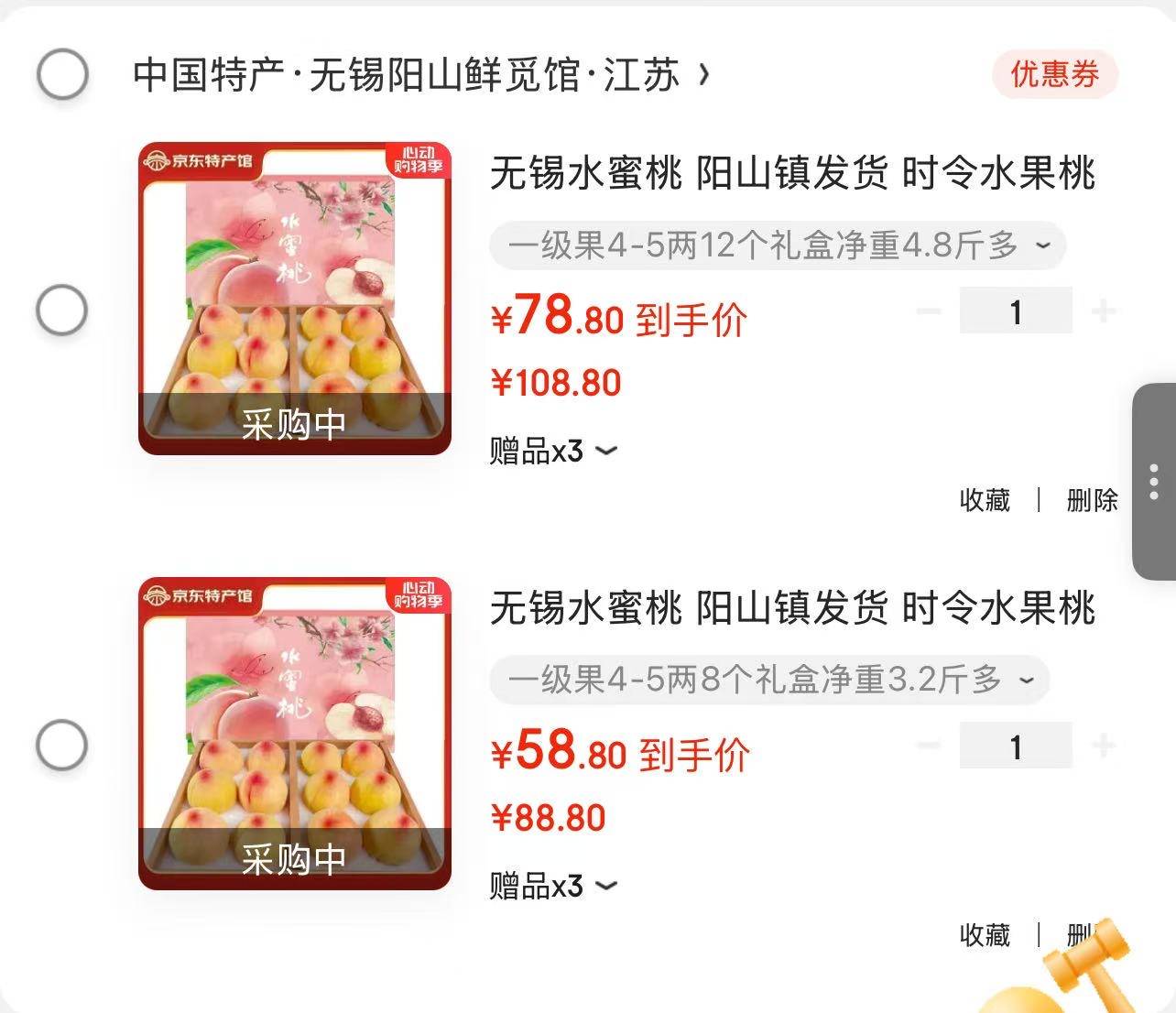This screenshot has width=1176, height=1013.
Task: Expand 赠品x3 under the ¥58.80 item
Action: coord(553,886)
